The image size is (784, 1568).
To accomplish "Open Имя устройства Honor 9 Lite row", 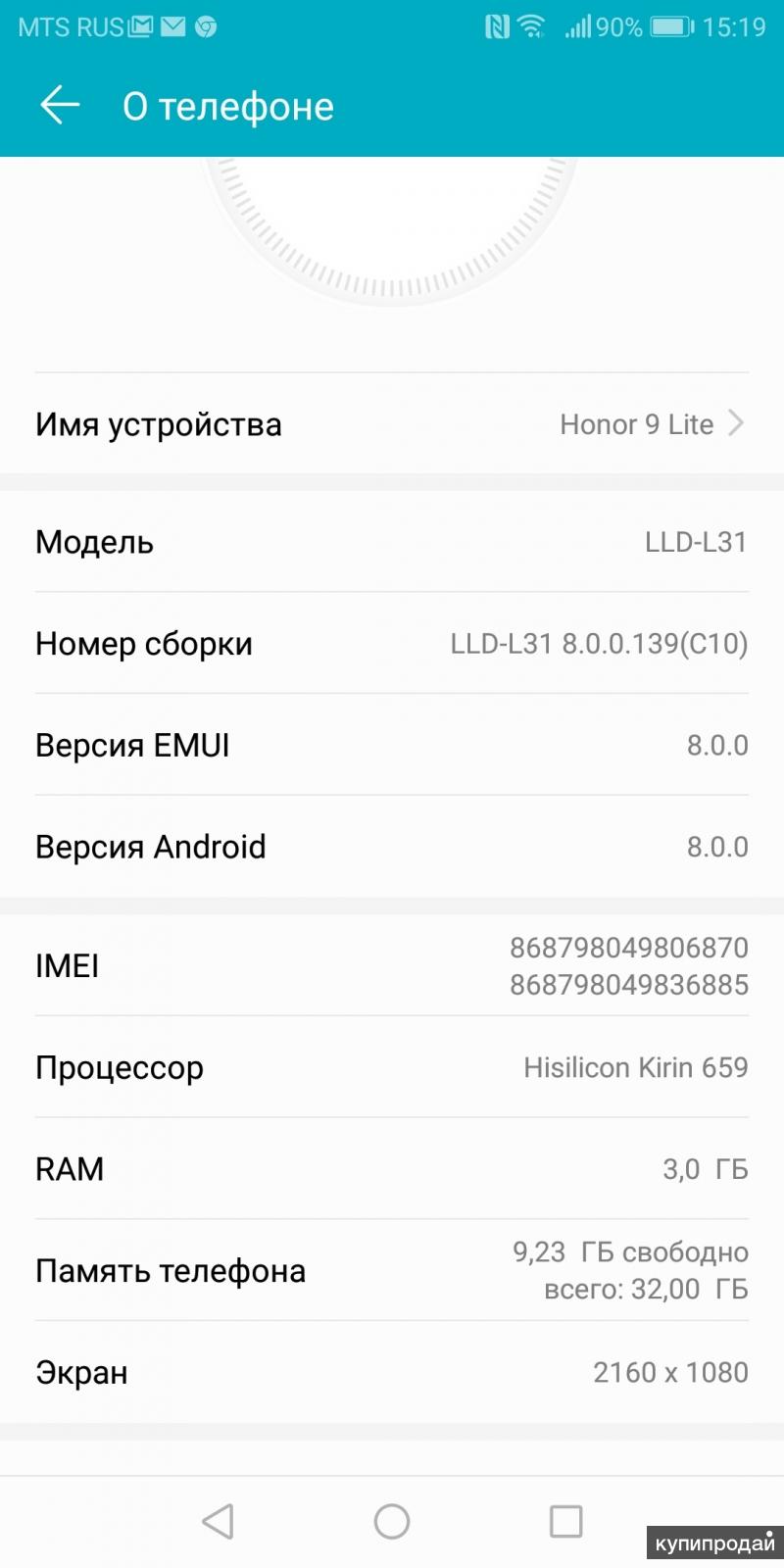I will (x=392, y=424).
